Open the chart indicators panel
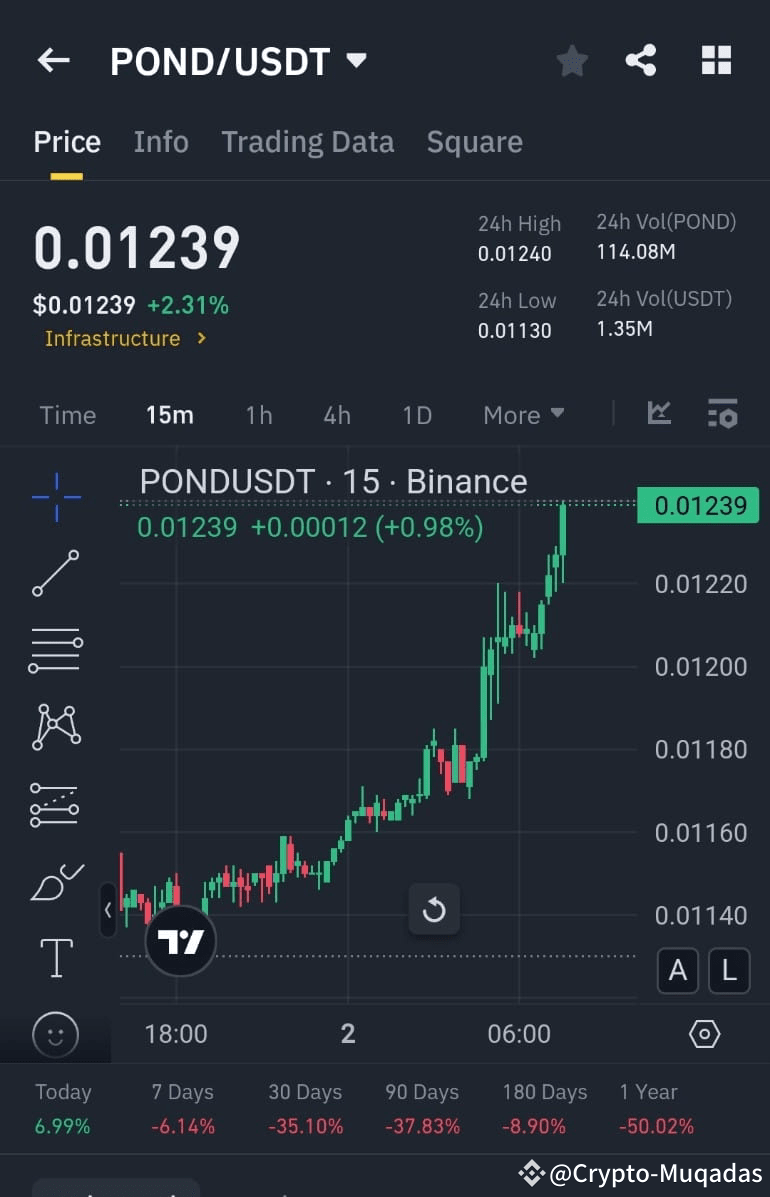 click(x=658, y=413)
